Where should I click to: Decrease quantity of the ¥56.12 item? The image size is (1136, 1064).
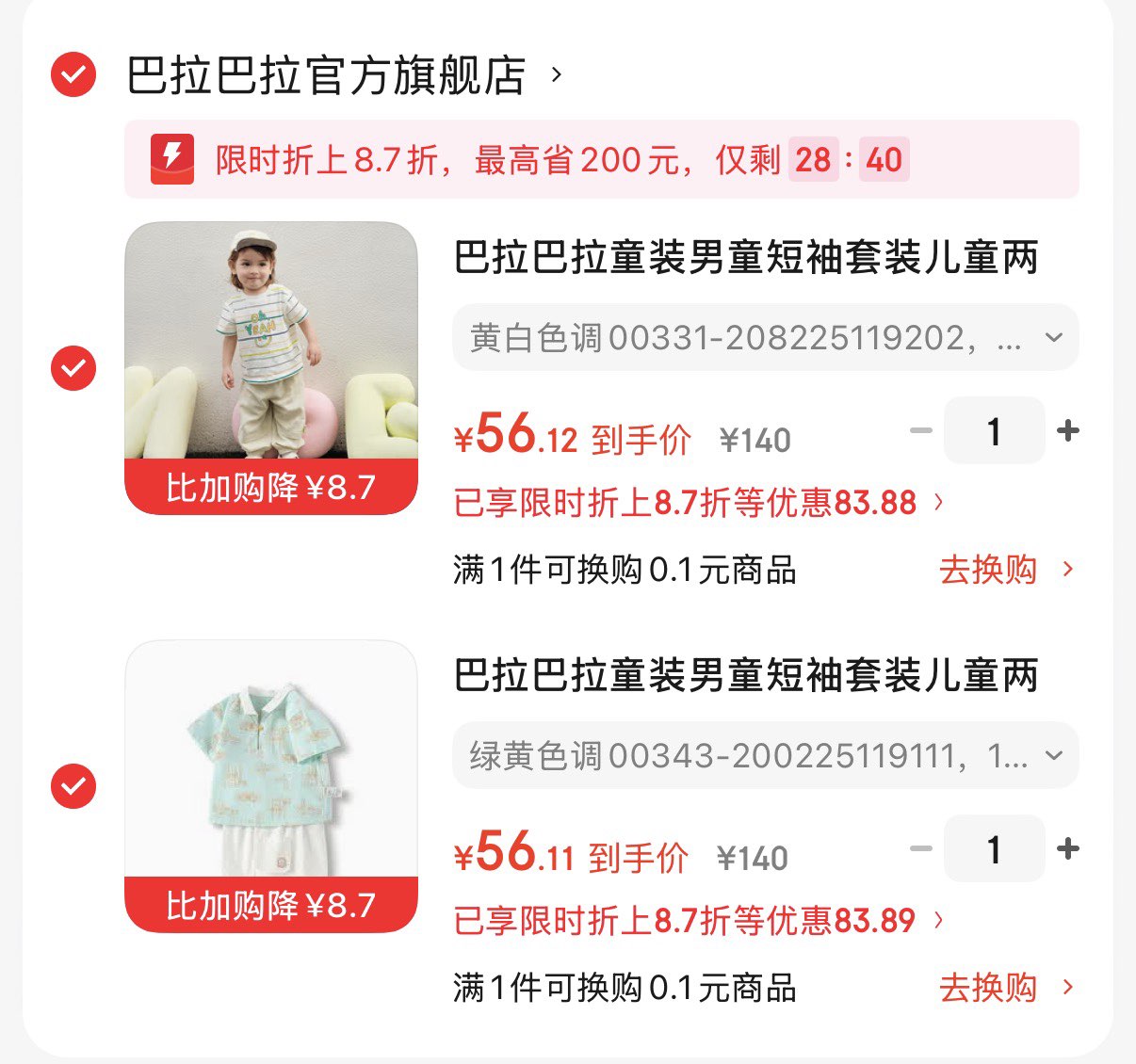pyautogui.click(x=920, y=431)
